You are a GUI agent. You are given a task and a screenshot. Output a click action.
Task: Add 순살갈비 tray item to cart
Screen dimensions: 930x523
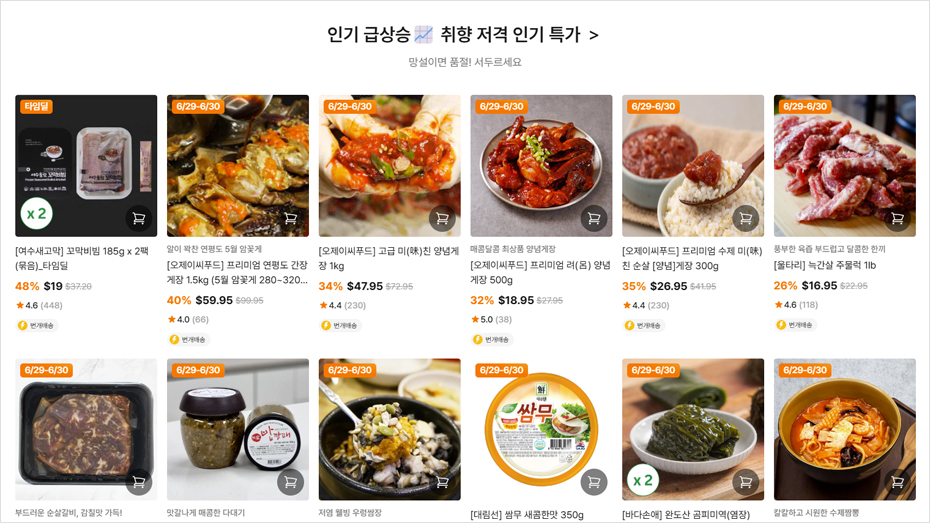[x=139, y=482]
